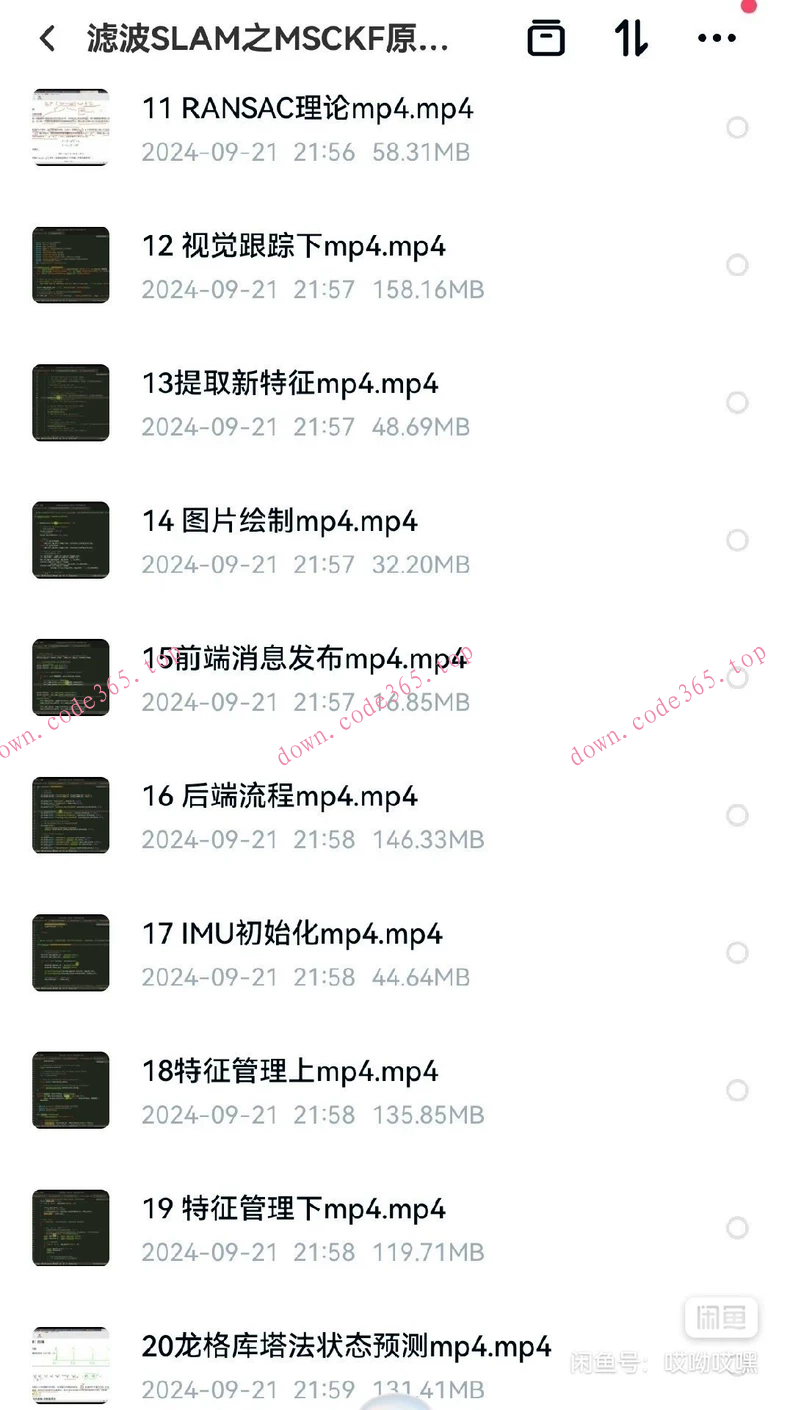Tap the back arrow to leave folder

tap(47, 38)
